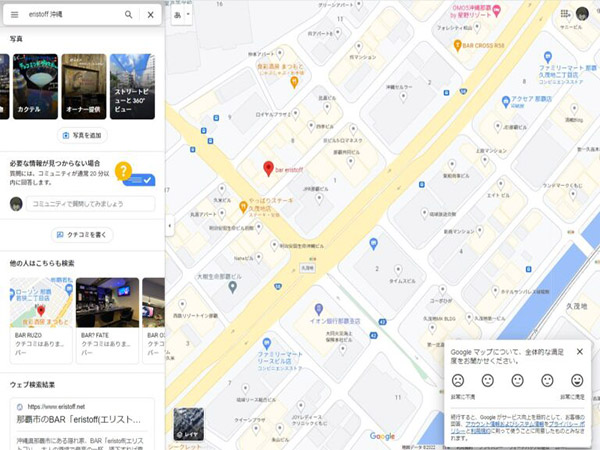Open the オーナー提供 photo tile
This screenshot has height=450, width=600.
83,86
